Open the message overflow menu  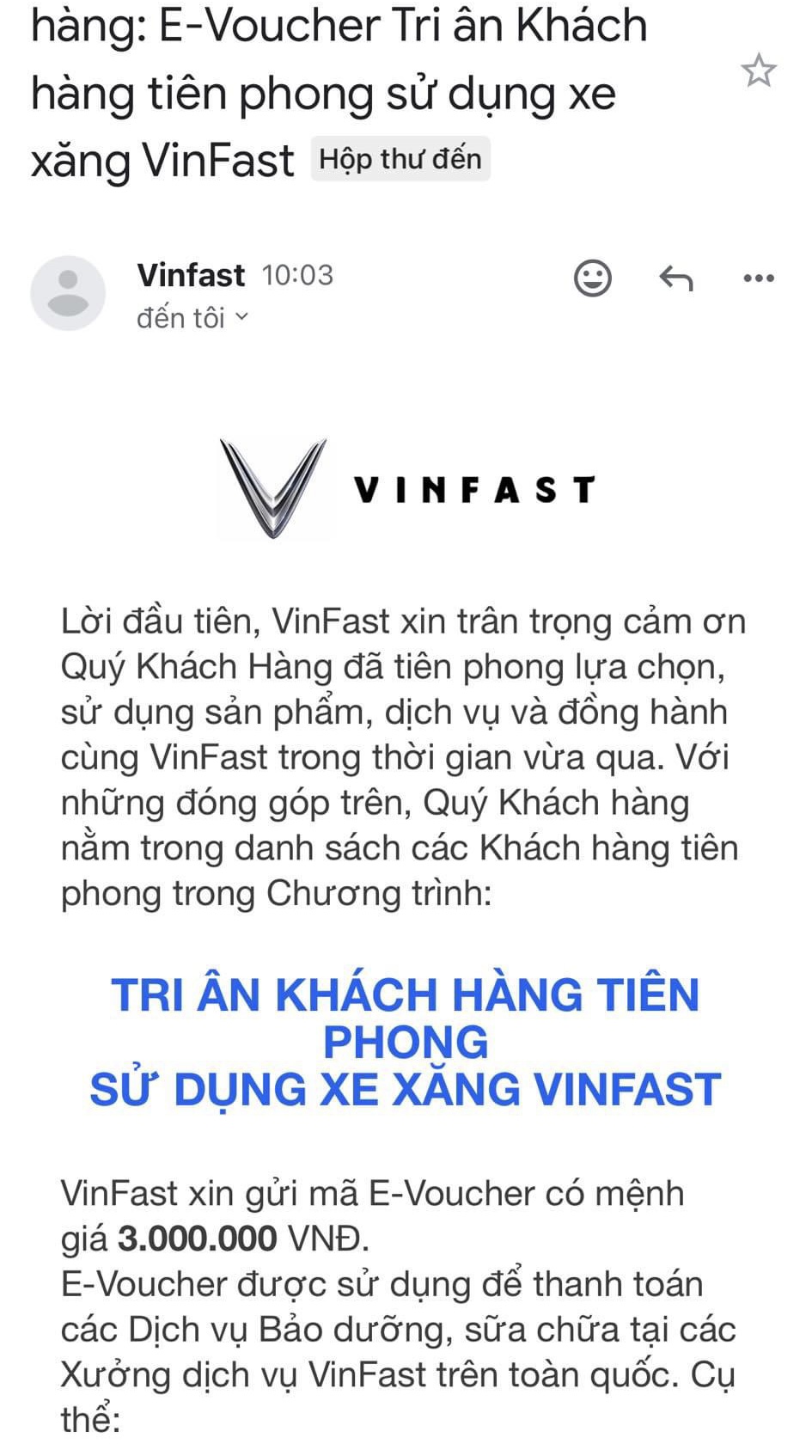point(758,278)
